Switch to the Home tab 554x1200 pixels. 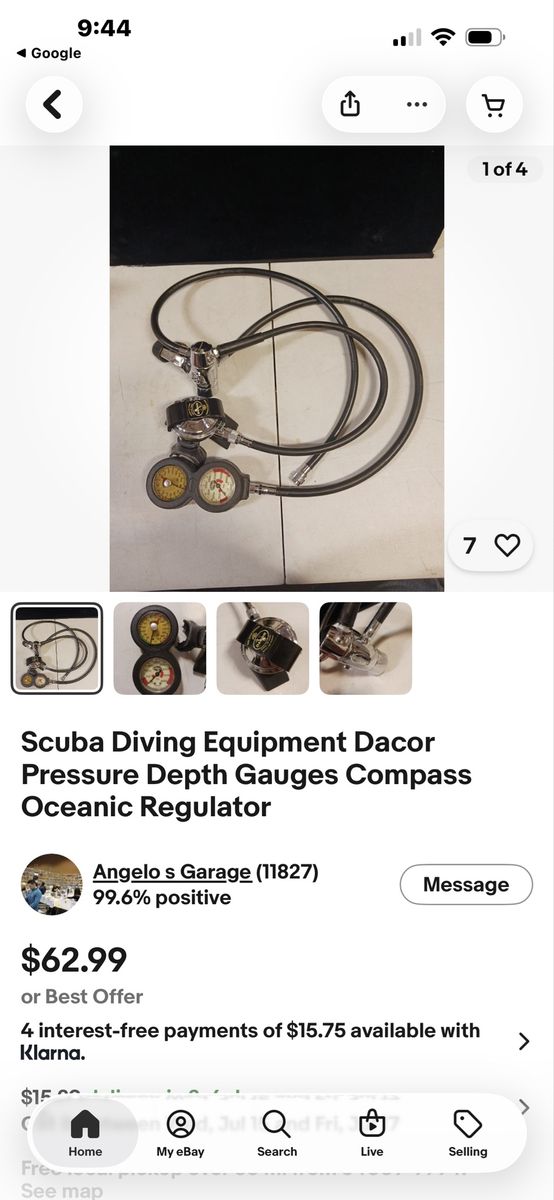(x=85, y=1133)
